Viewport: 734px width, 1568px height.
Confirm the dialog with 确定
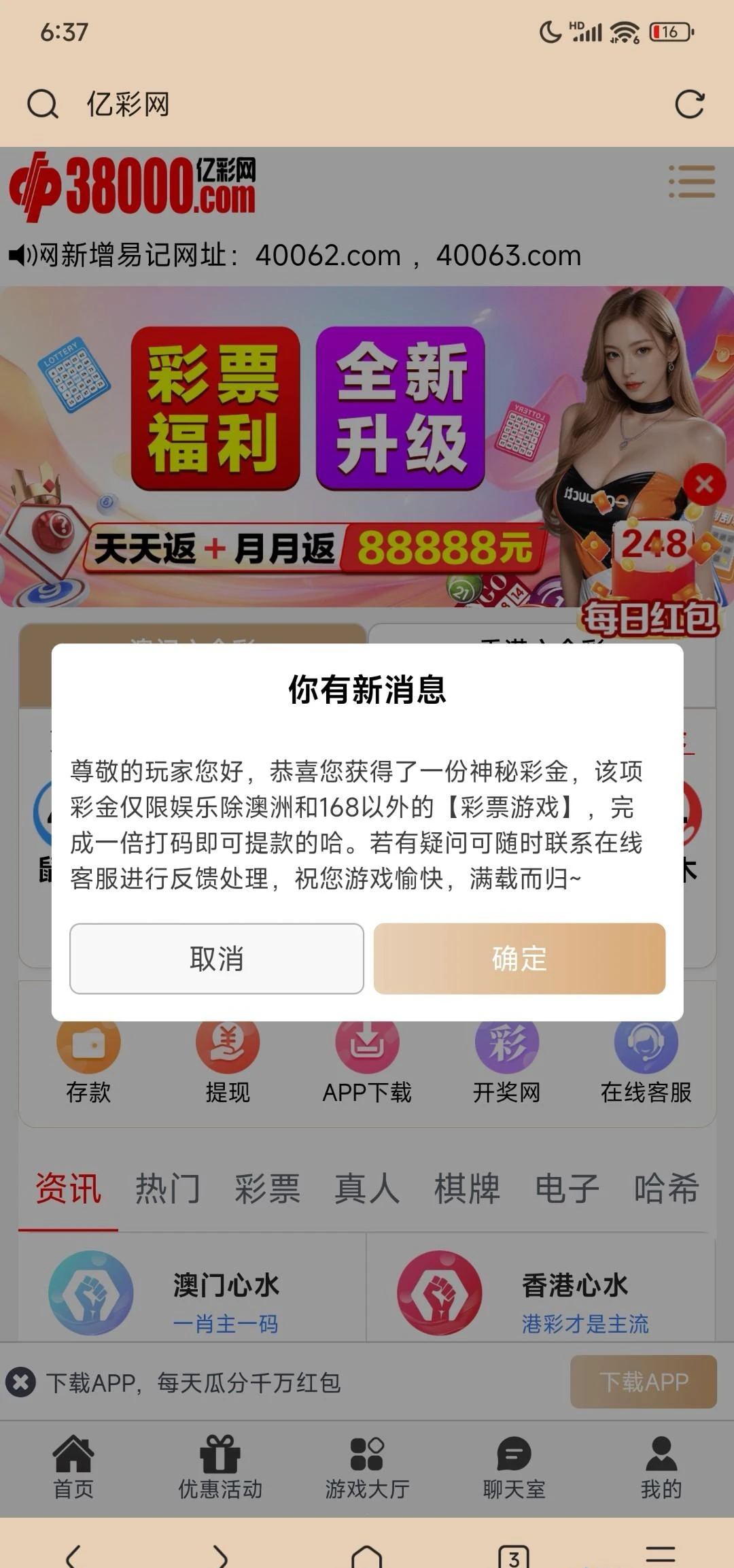[519, 958]
